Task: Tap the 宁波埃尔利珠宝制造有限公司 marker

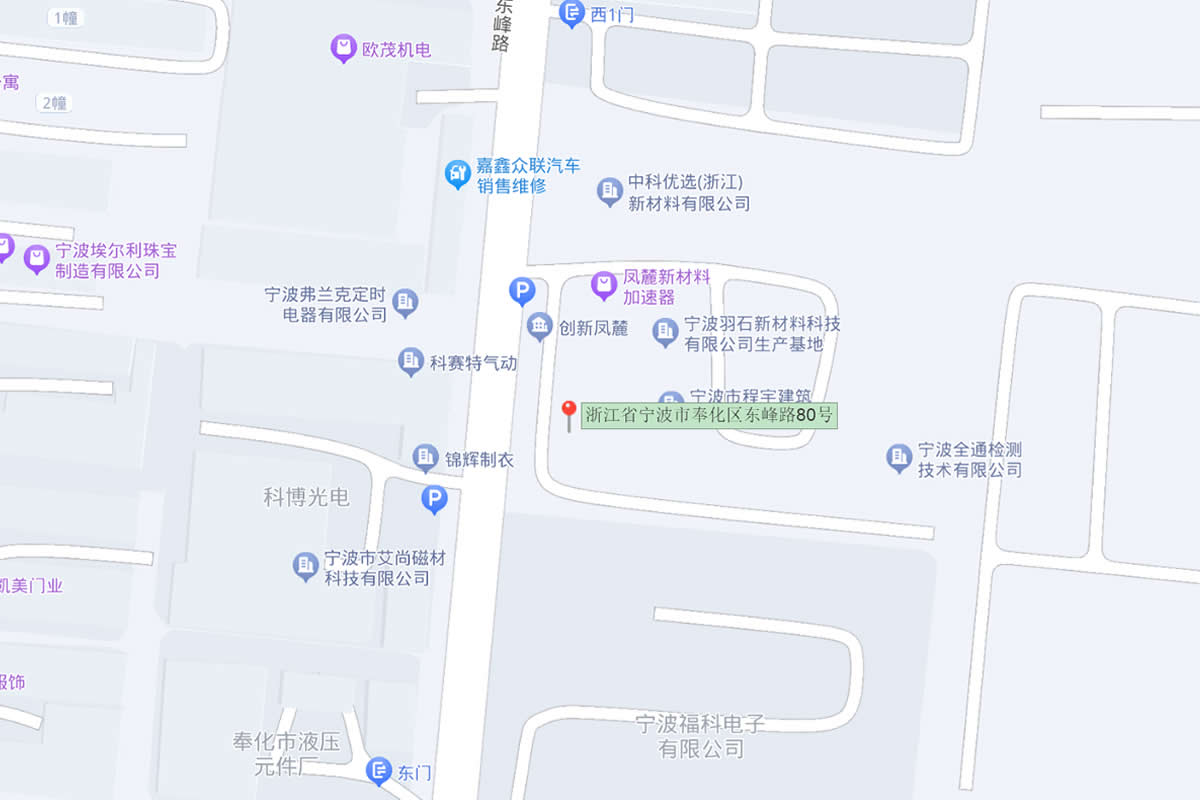Action: (x=37, y=258)
